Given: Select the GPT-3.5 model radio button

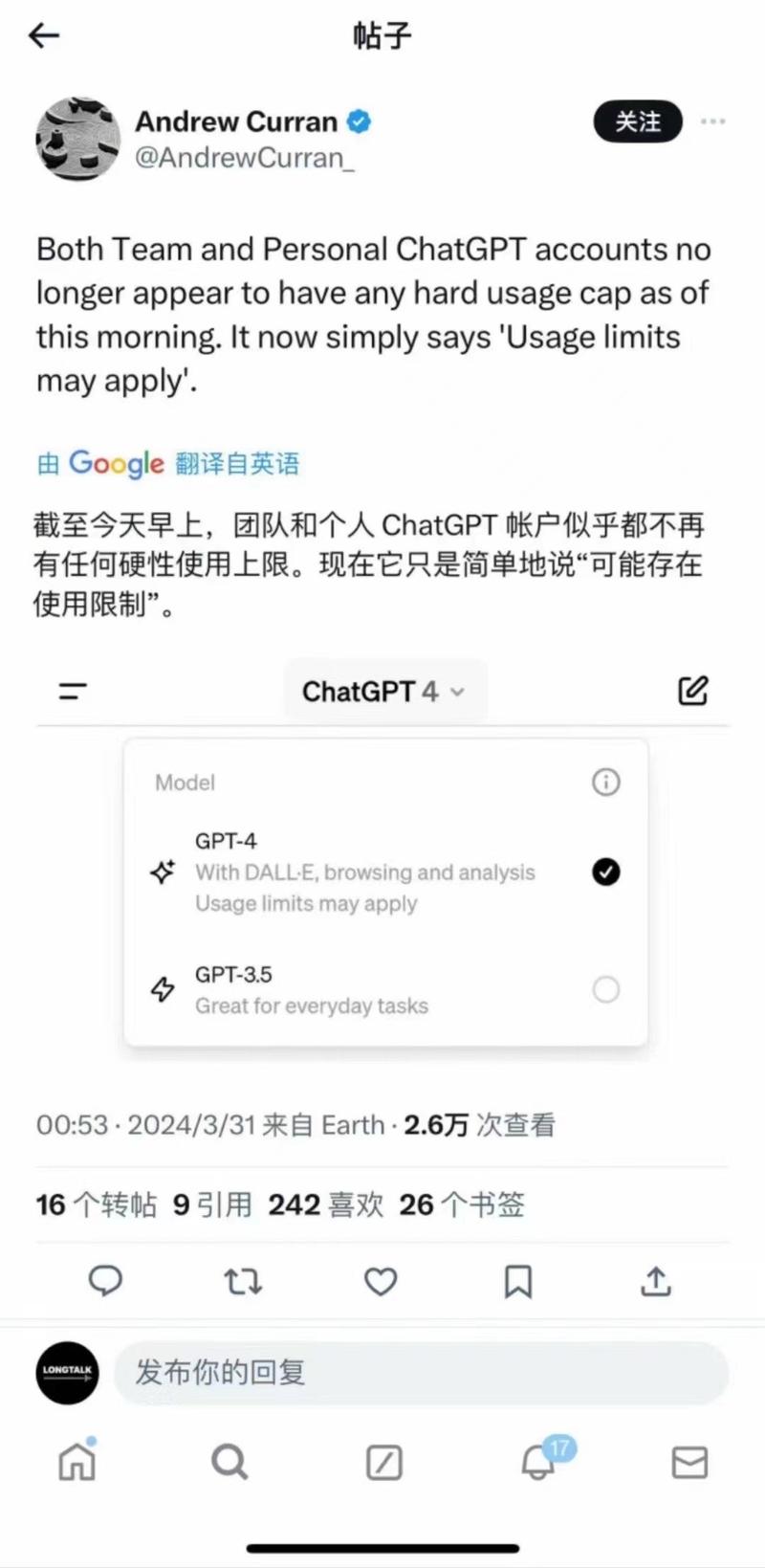Looking at the screenshot, I should pyautogui.click(x=605, y=989).
